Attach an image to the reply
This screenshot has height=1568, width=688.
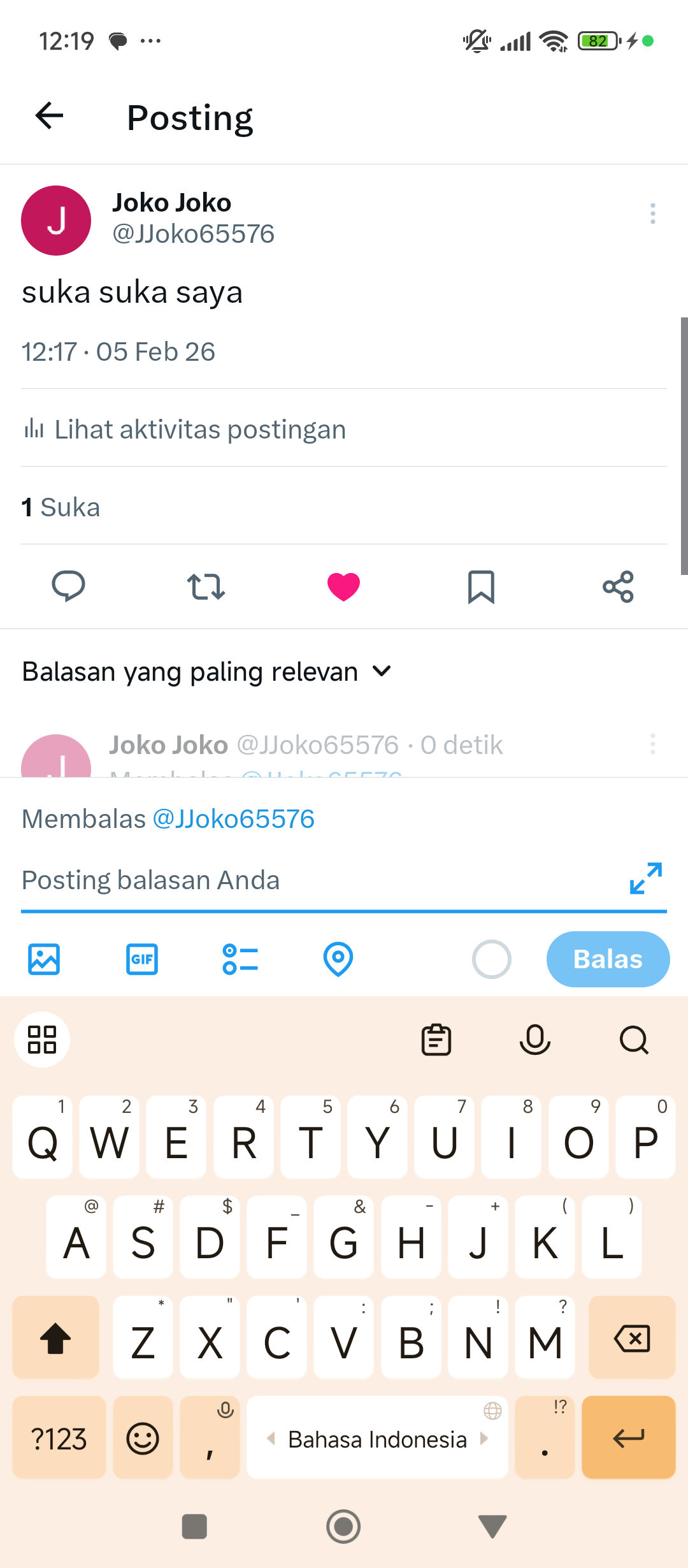pyautogui.click(x=44, y=959)
